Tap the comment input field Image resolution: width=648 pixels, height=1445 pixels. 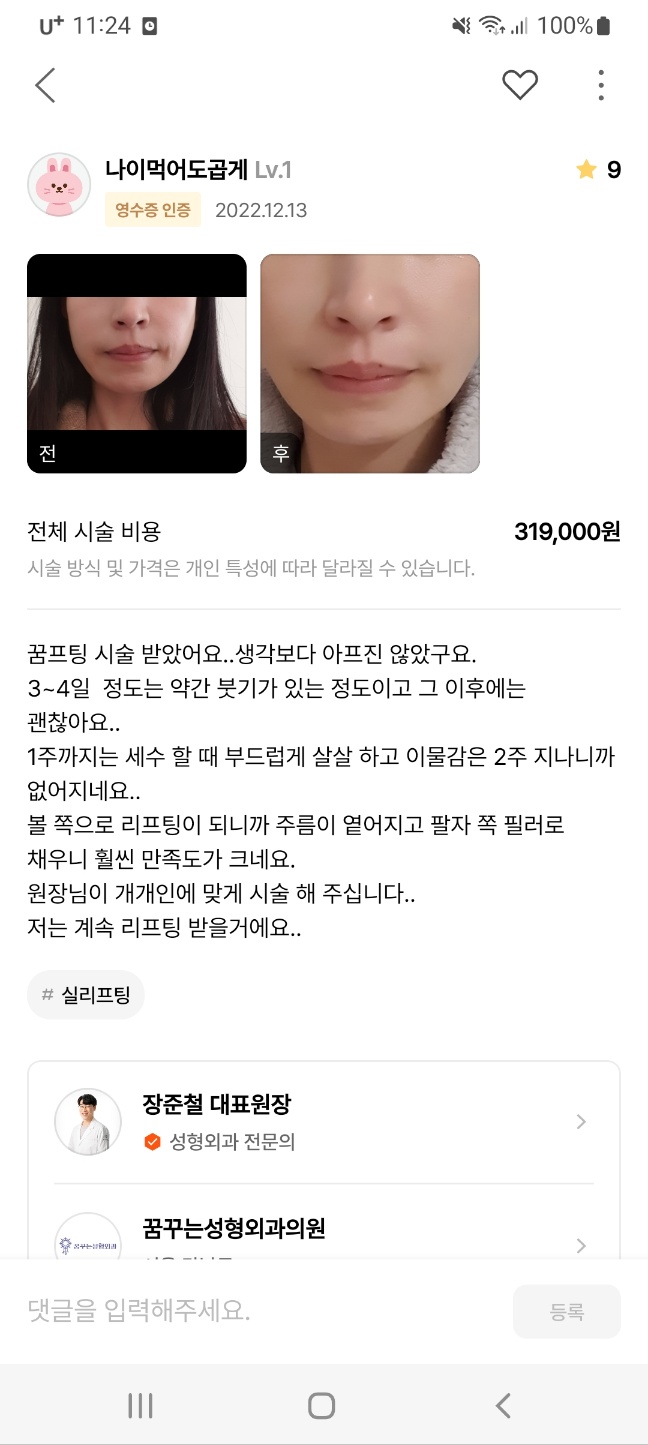[x=260, y=1311]
